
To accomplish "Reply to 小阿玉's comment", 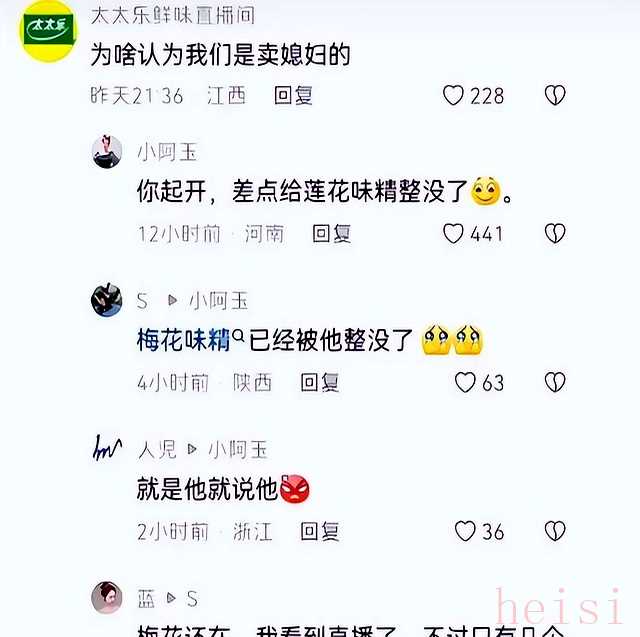I will pyautogui.click(x=331, y=234).
